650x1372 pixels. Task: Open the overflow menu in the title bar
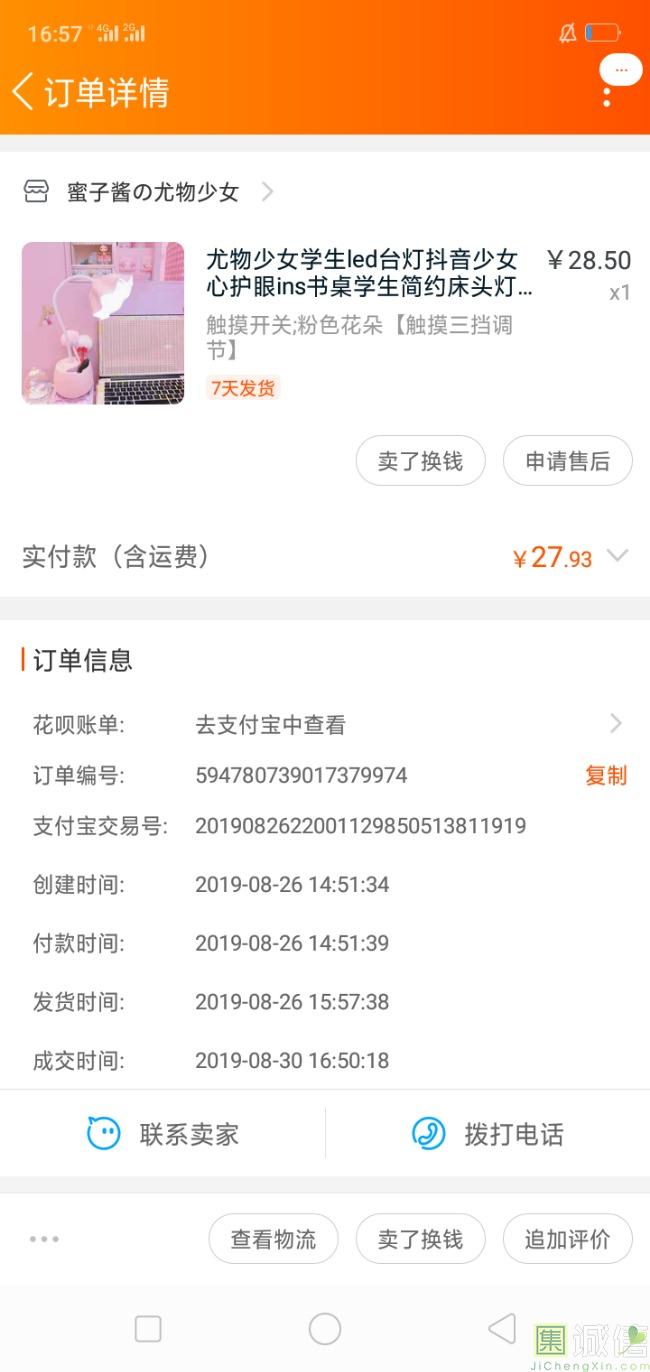[607, 96]
